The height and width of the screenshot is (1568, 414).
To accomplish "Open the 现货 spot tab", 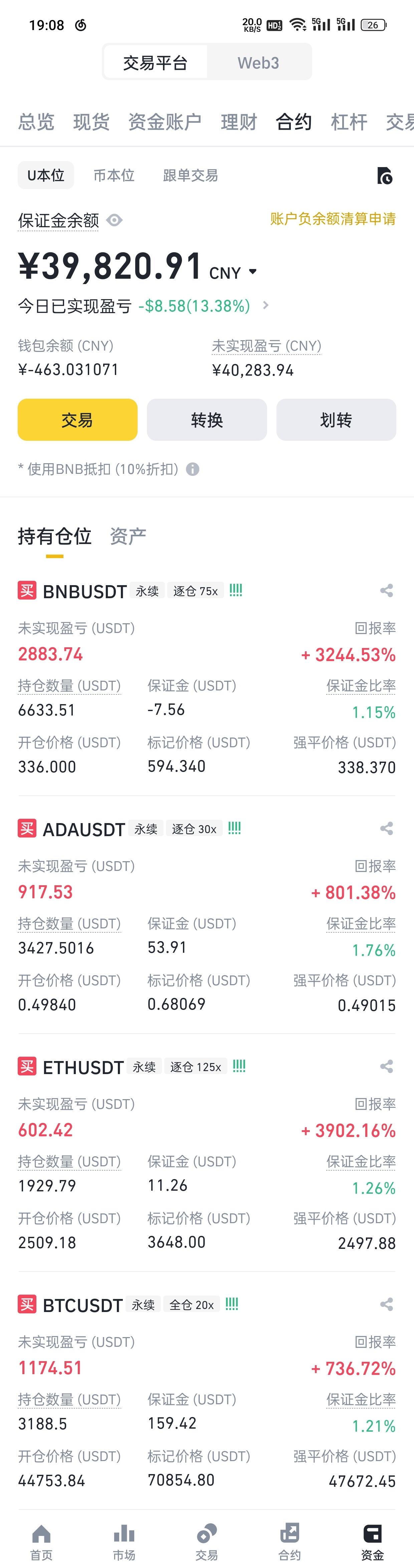I will point(91,122).
